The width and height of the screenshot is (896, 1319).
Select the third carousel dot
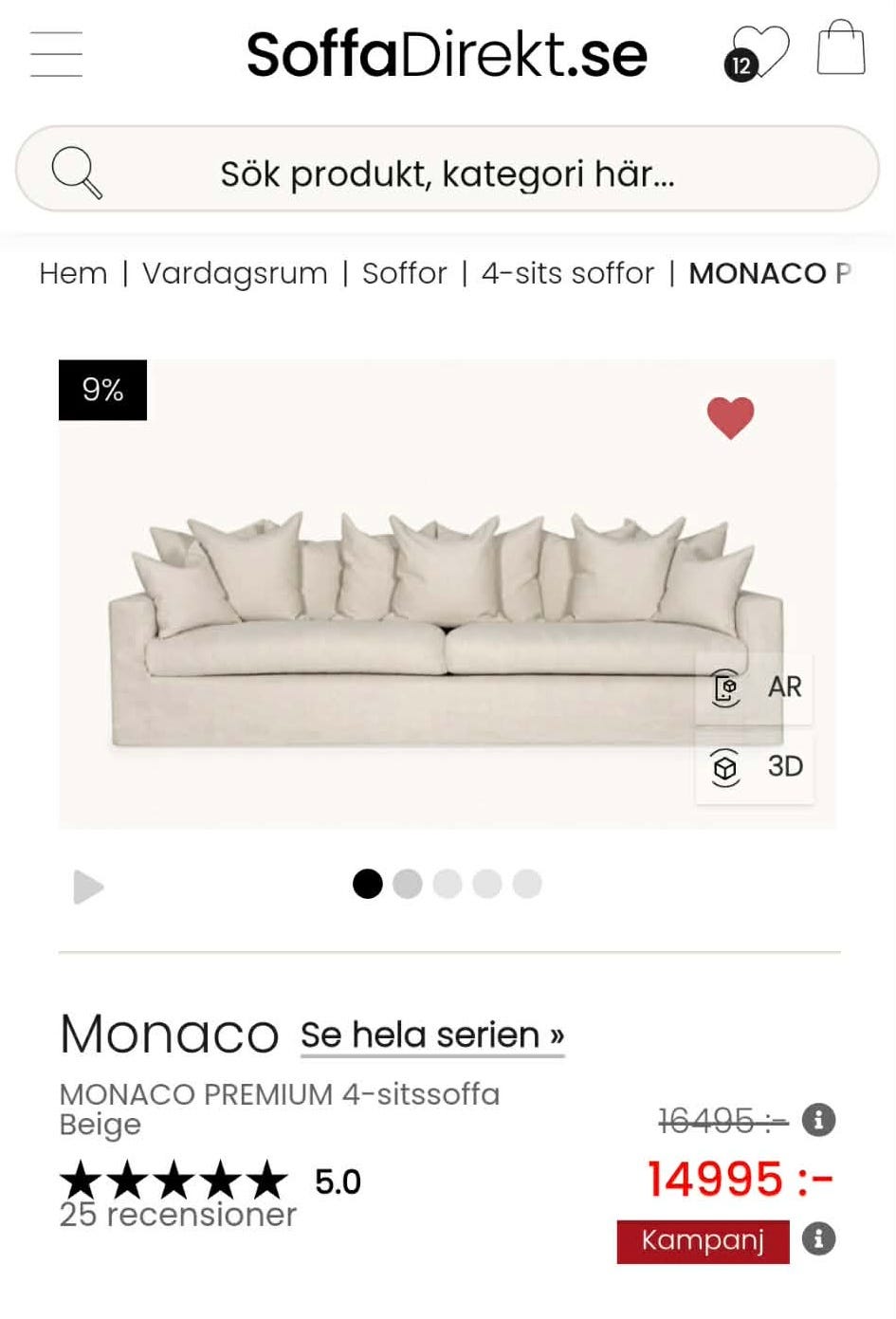(x=447, y=883)
